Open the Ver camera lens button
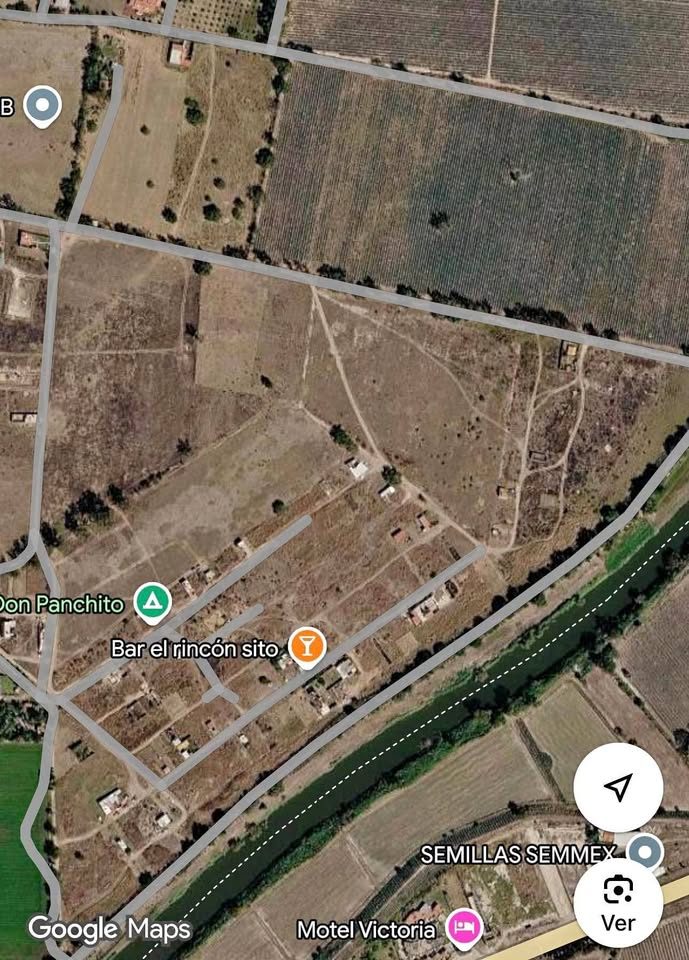Image resolution: width=689 pixels, height=960 pixels. (x=618, y=902)
